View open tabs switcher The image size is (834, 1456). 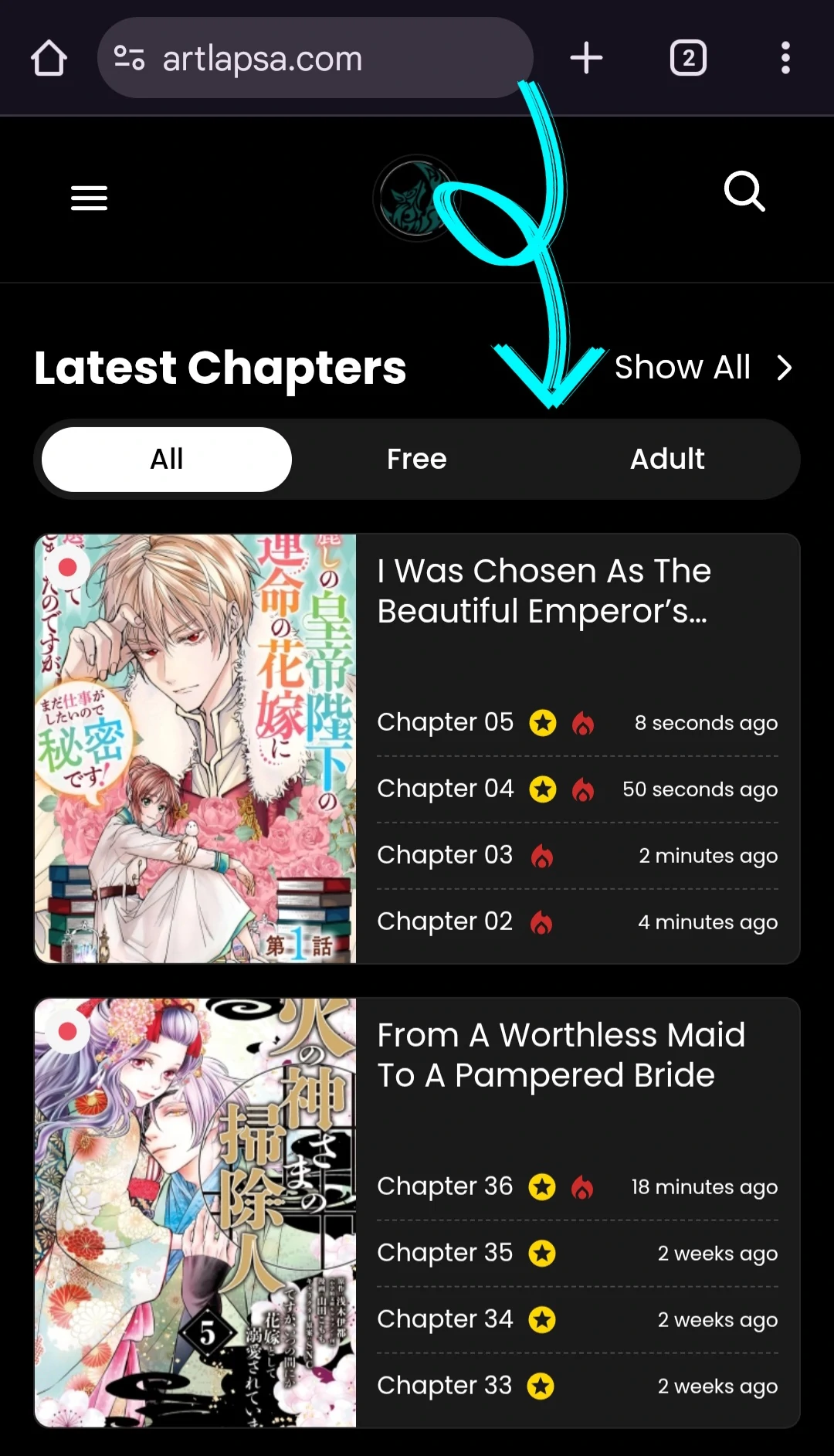point(687,58)
